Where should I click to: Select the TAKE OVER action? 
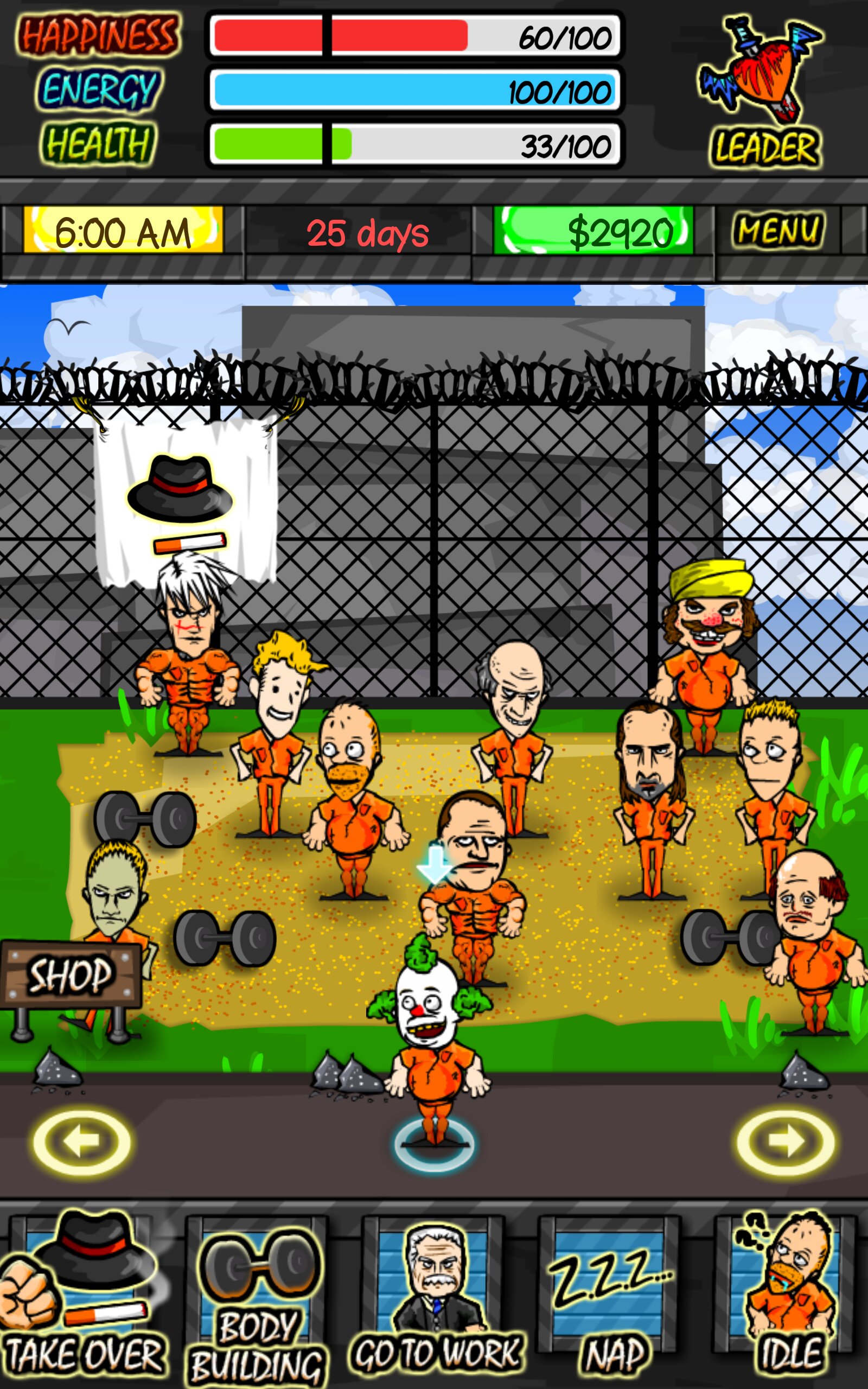[83, 1296]
